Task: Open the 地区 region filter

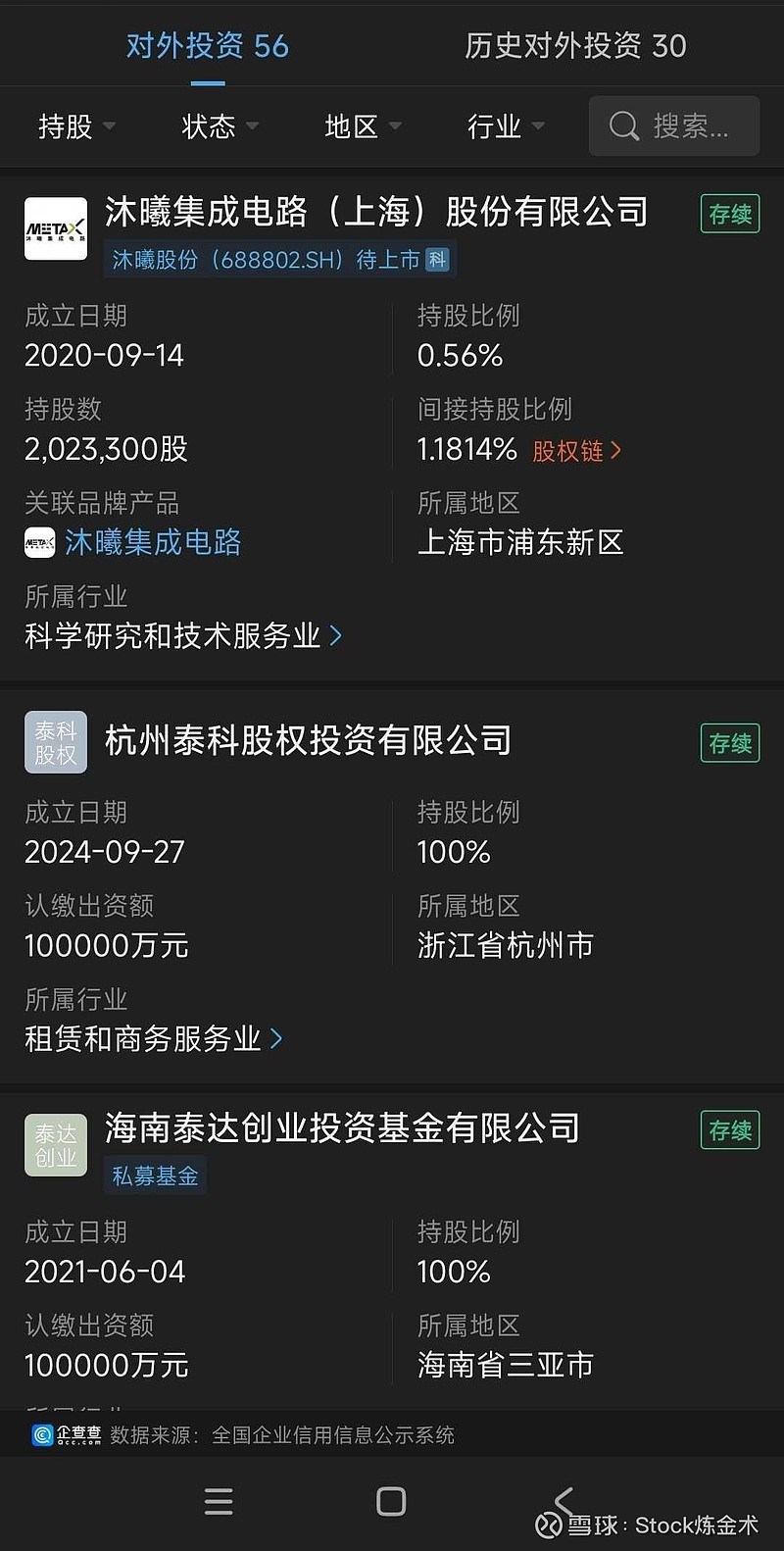Action: [358, 125]
